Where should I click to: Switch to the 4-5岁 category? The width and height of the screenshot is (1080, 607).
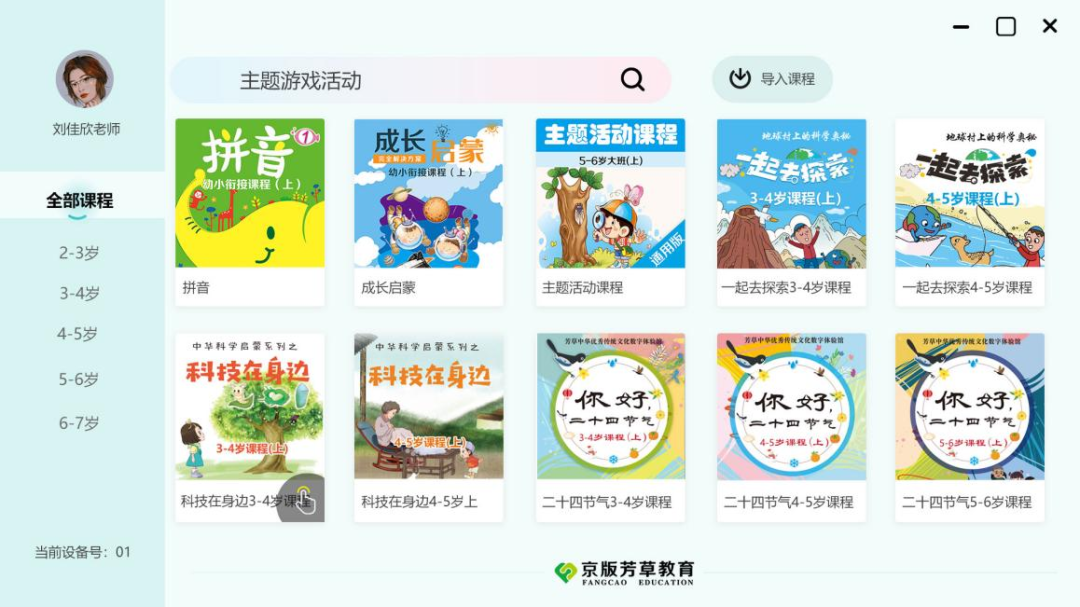click(x=78, y=334)
